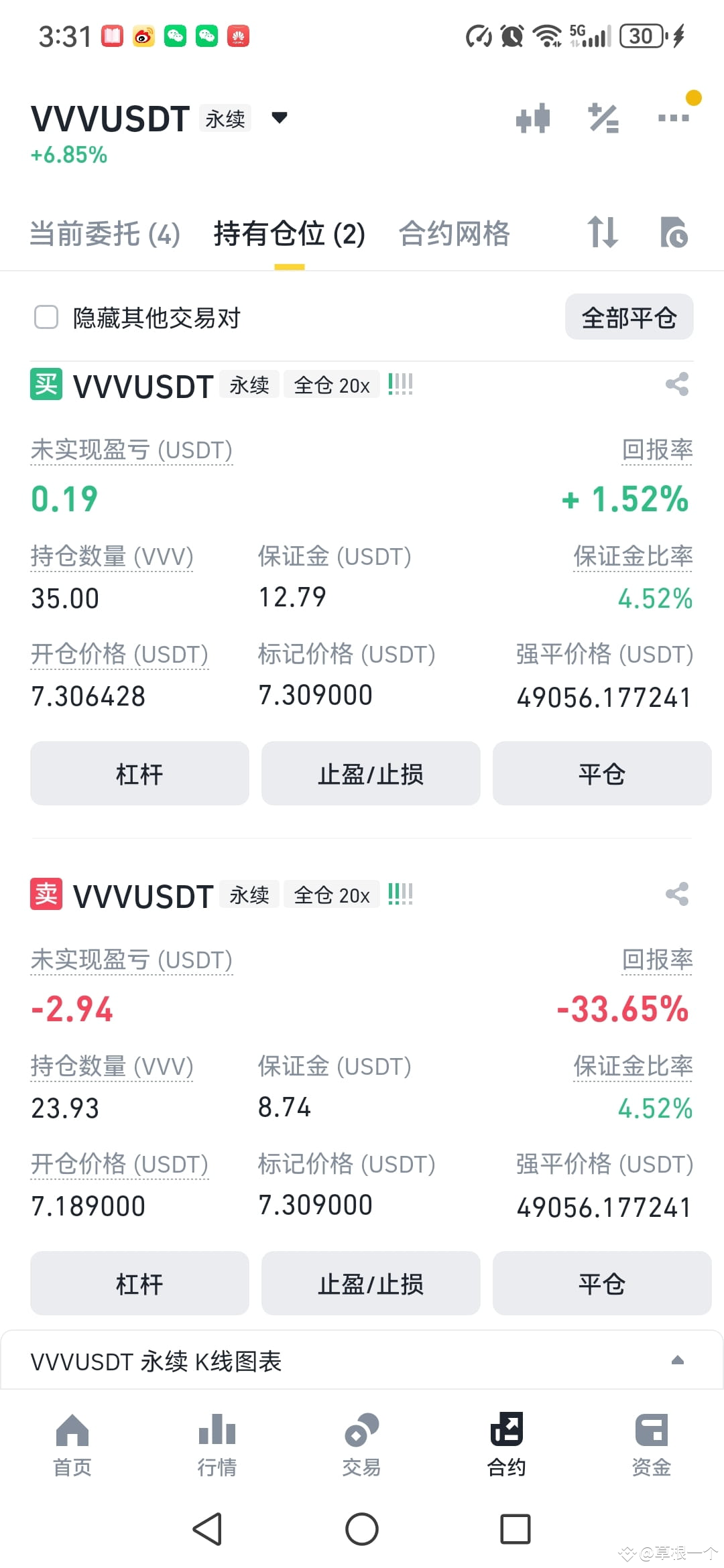Viewport: 724px width, 1568px height.
Task: Open 保证金比率 info on sell position
Action: (633, 1065)
